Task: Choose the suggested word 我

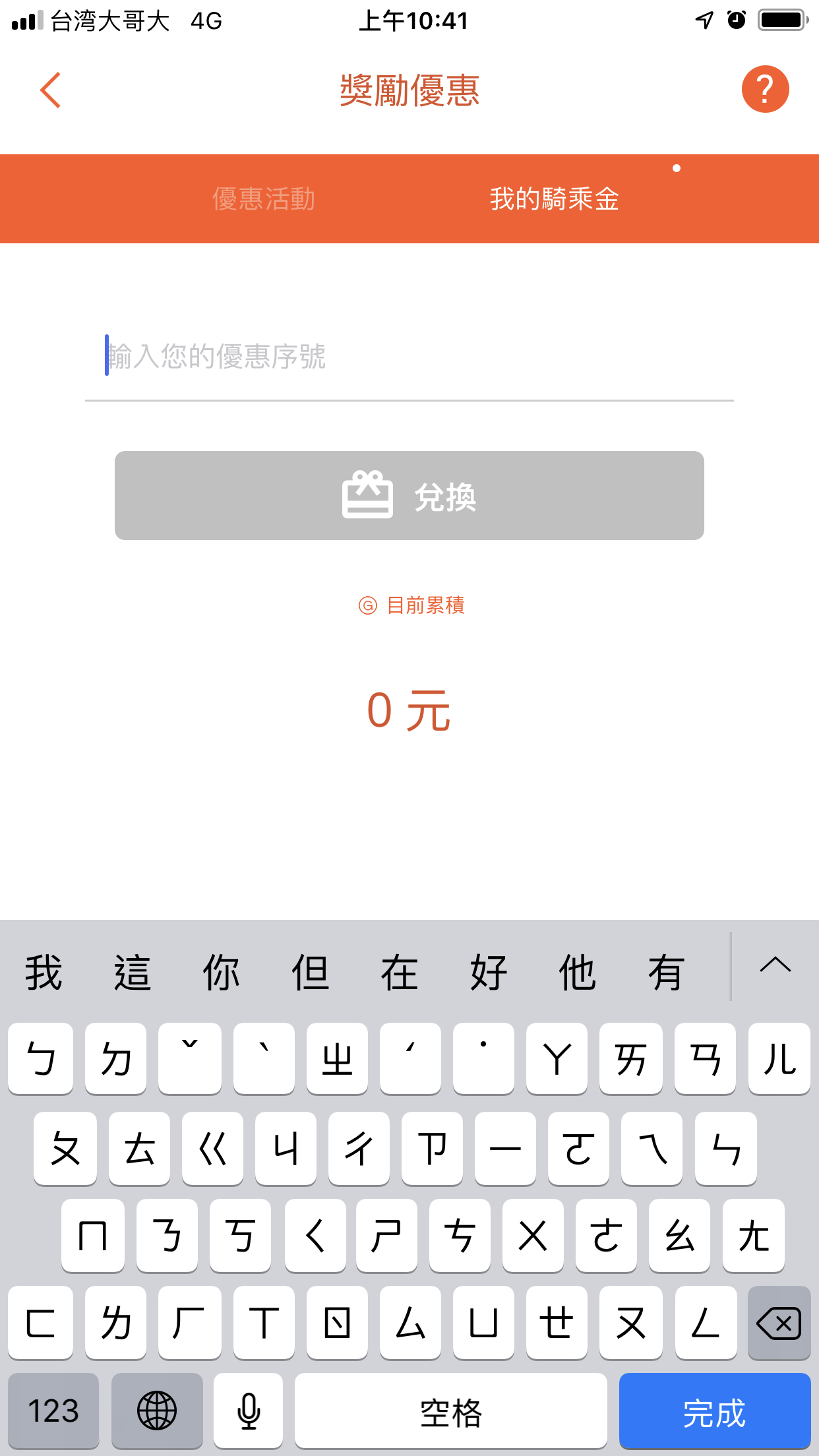Action: pos(44,973)
